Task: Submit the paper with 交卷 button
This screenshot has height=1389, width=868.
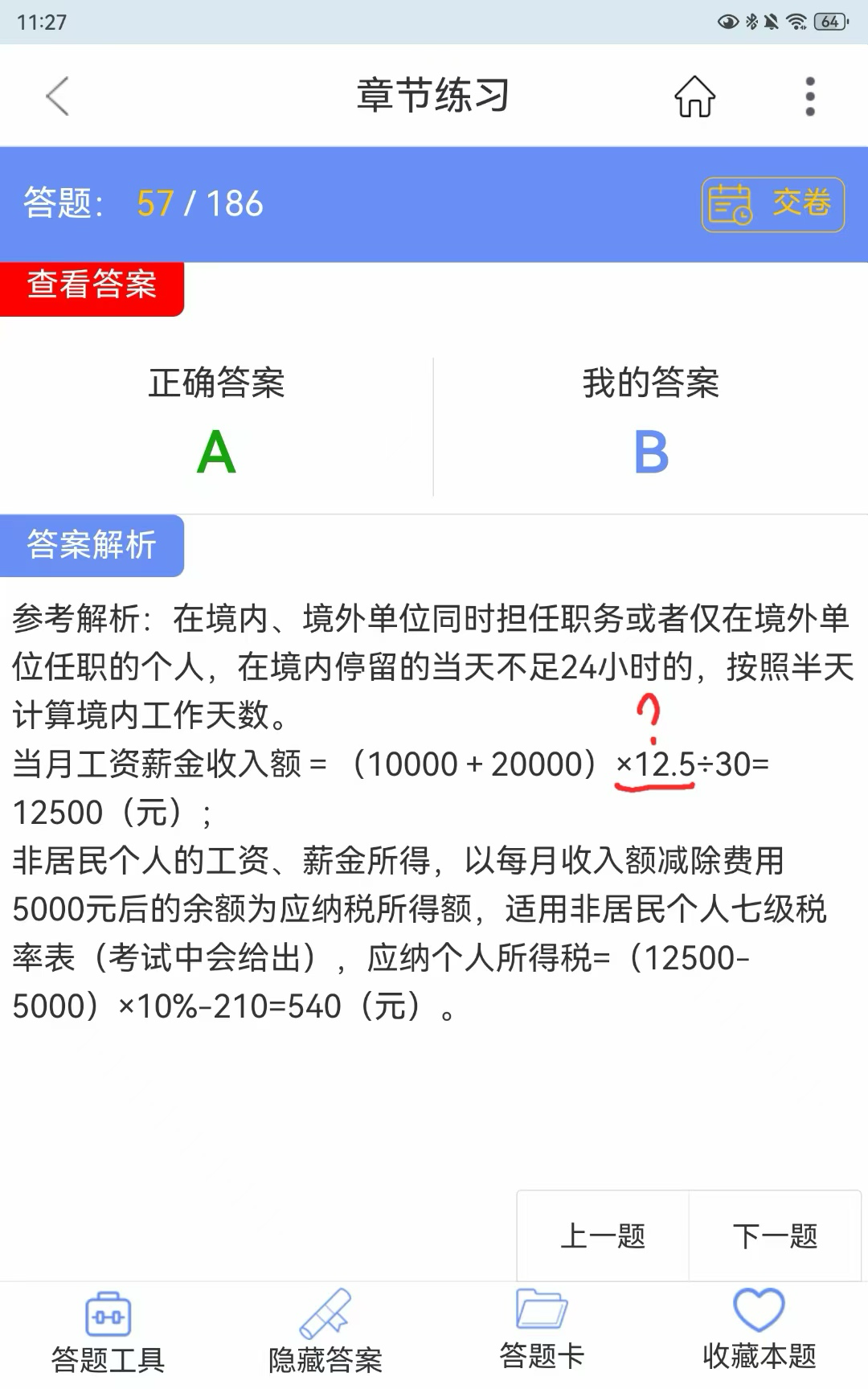Action: click(772, 204)
